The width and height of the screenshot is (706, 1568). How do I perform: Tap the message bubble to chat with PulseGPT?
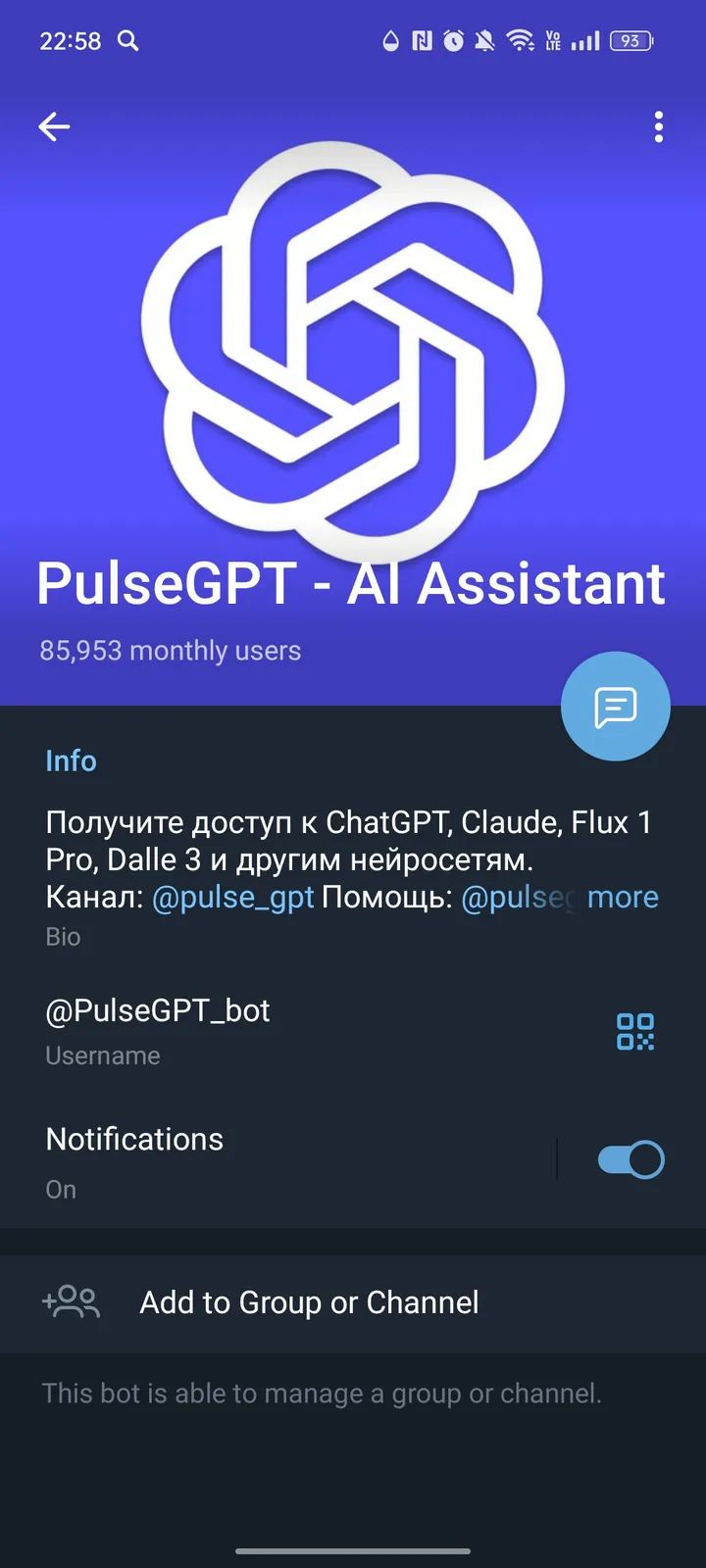615,706
